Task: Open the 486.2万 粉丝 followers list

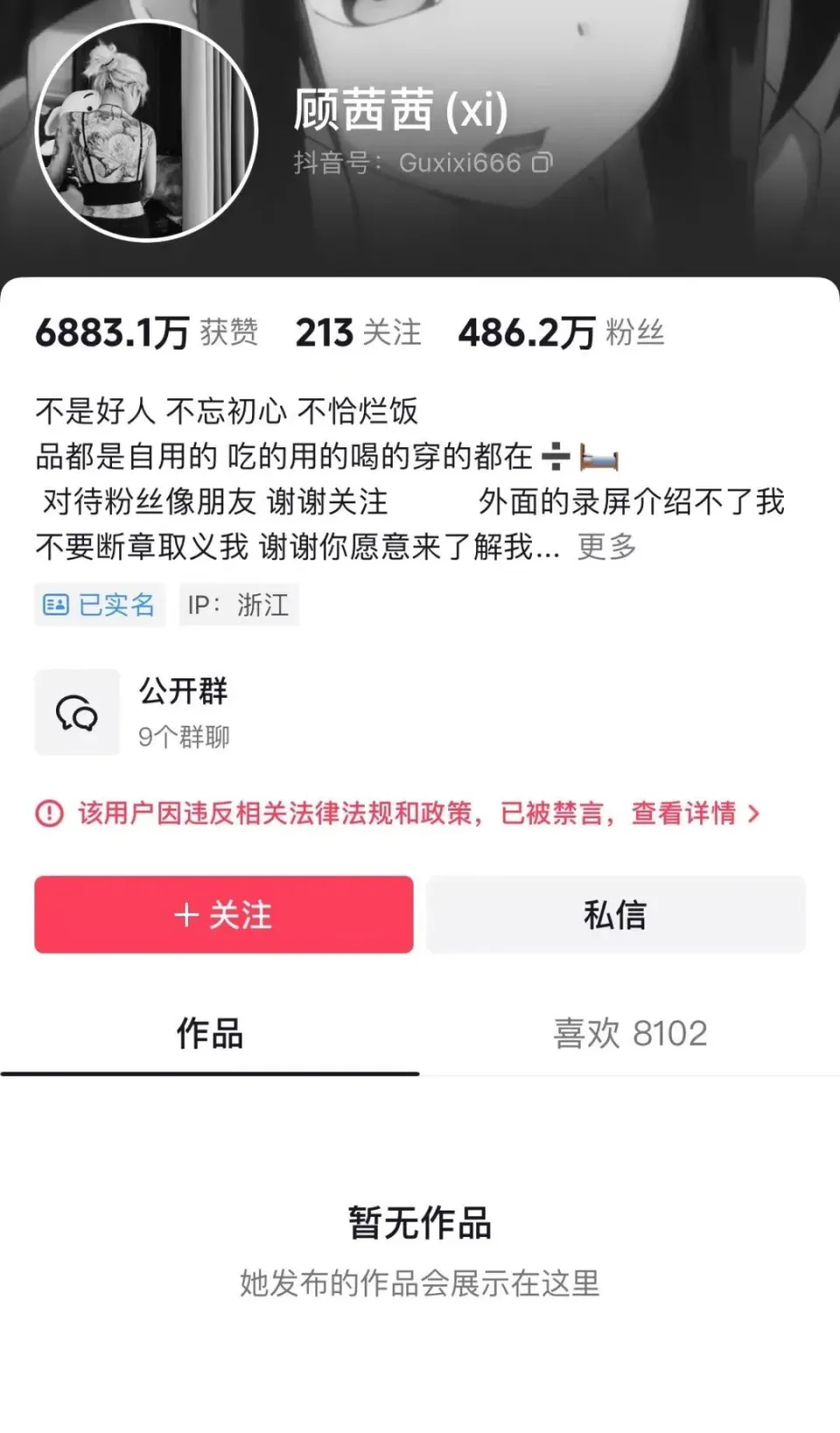Action: [x=560, y=333]
